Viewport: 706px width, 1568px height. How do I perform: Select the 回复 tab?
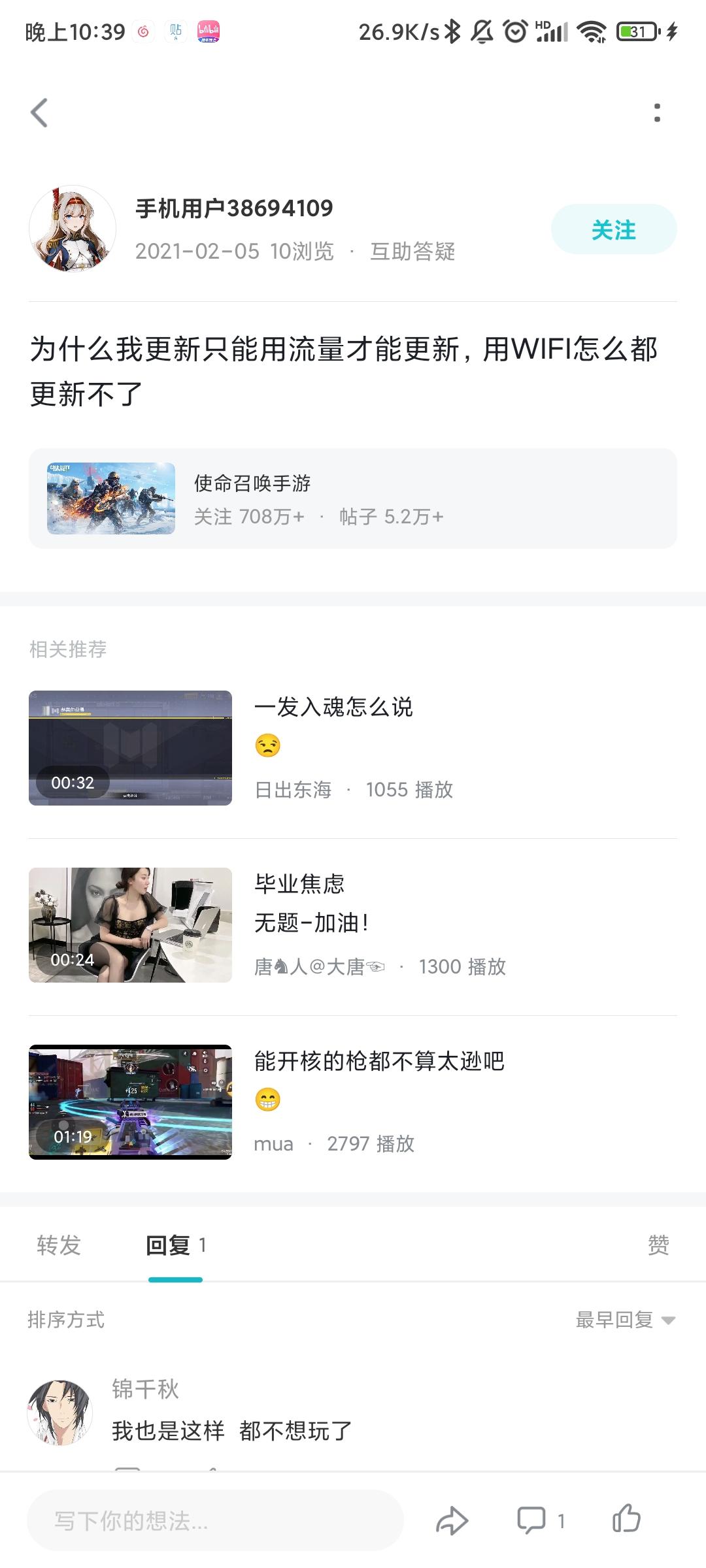click(x=175, y=1245)
